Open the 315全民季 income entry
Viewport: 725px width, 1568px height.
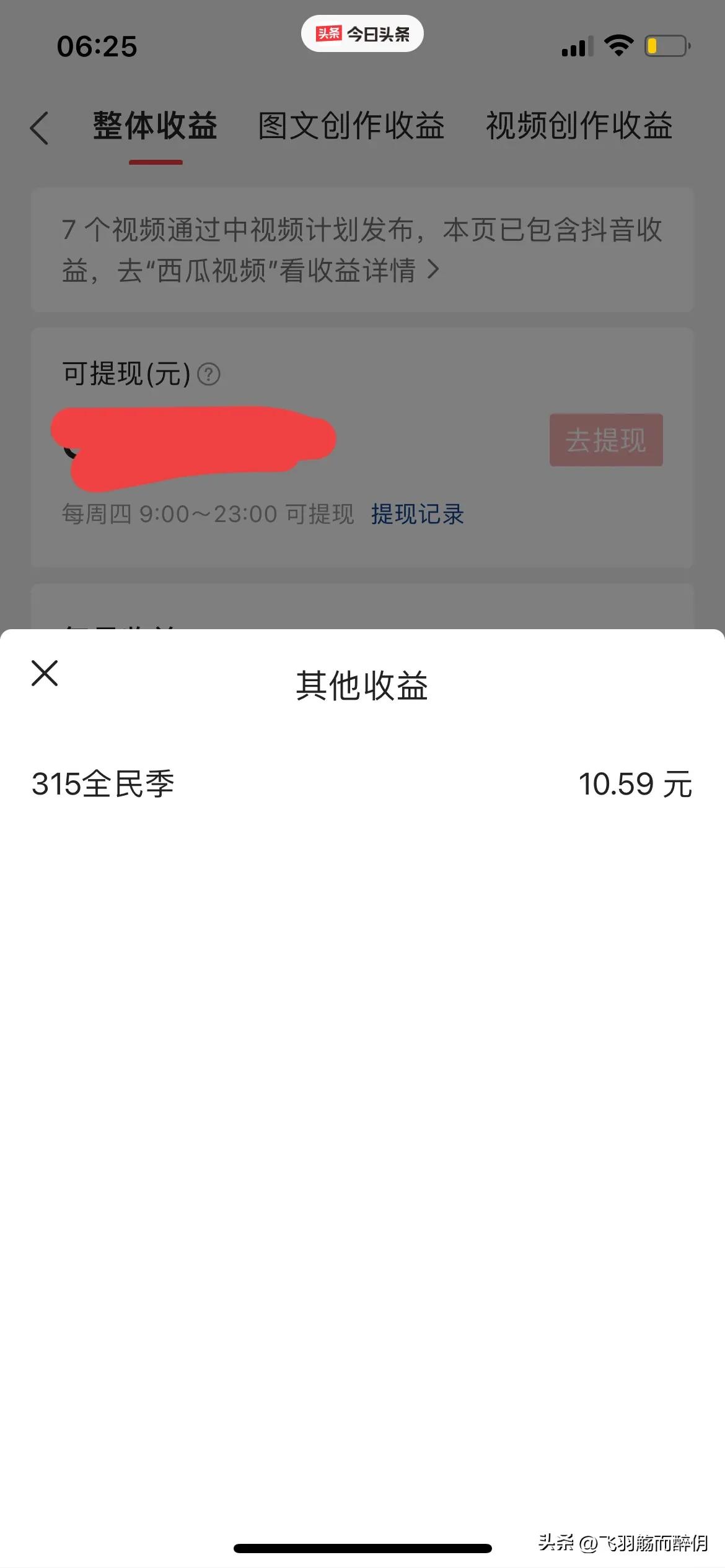pos(102,784)
